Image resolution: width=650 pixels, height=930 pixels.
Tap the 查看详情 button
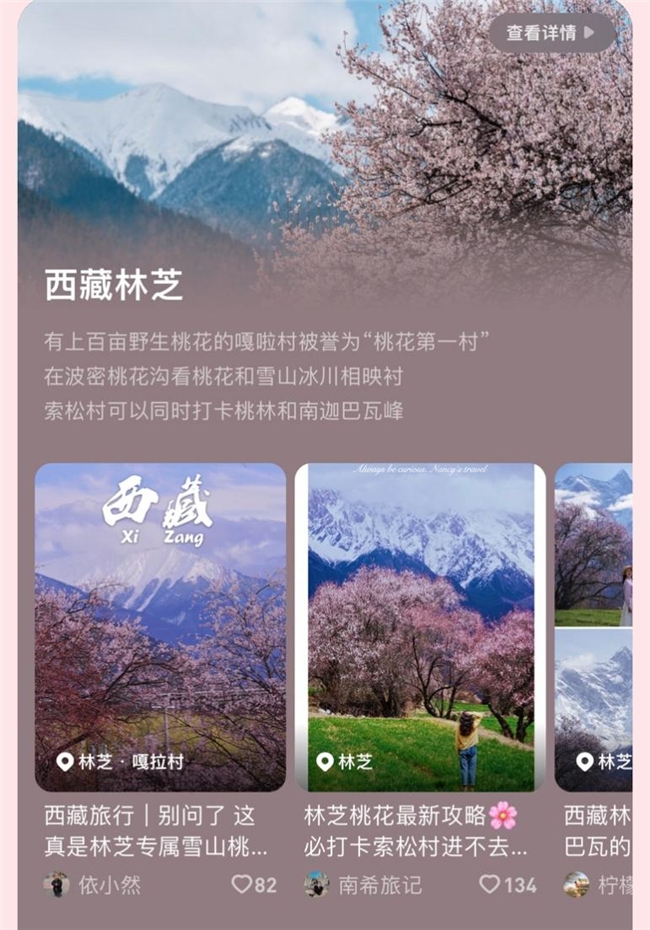[551, 33]
